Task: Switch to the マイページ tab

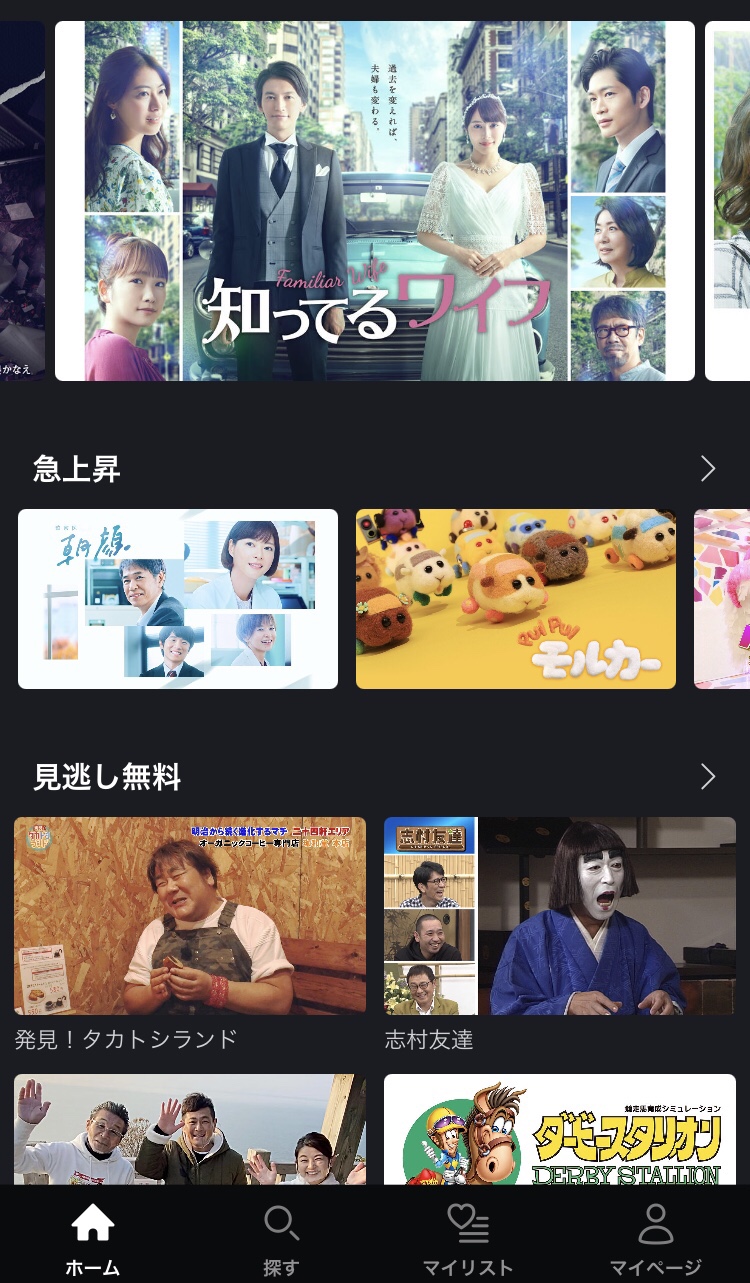Action: pos(656,1240)
